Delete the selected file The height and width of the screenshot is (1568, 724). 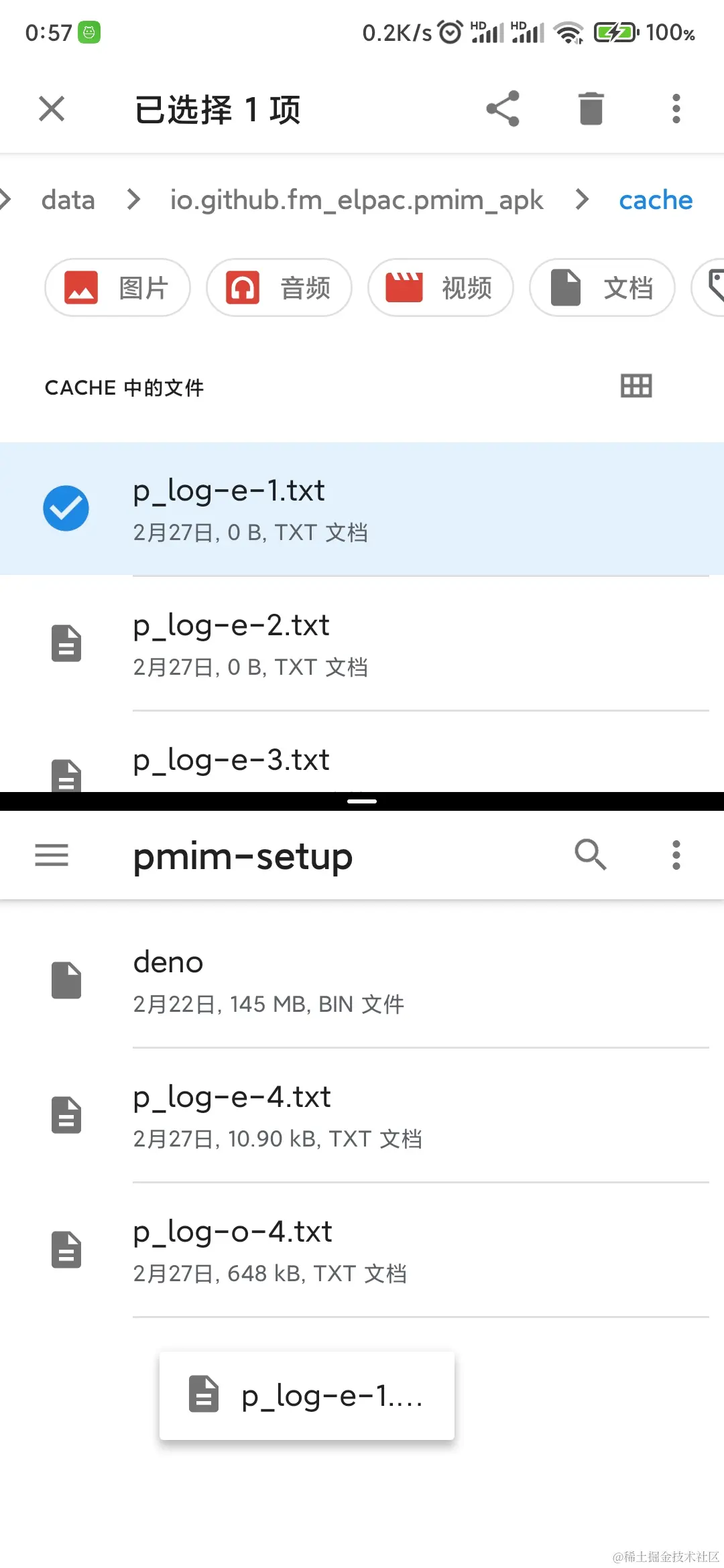tap(591, 109)
